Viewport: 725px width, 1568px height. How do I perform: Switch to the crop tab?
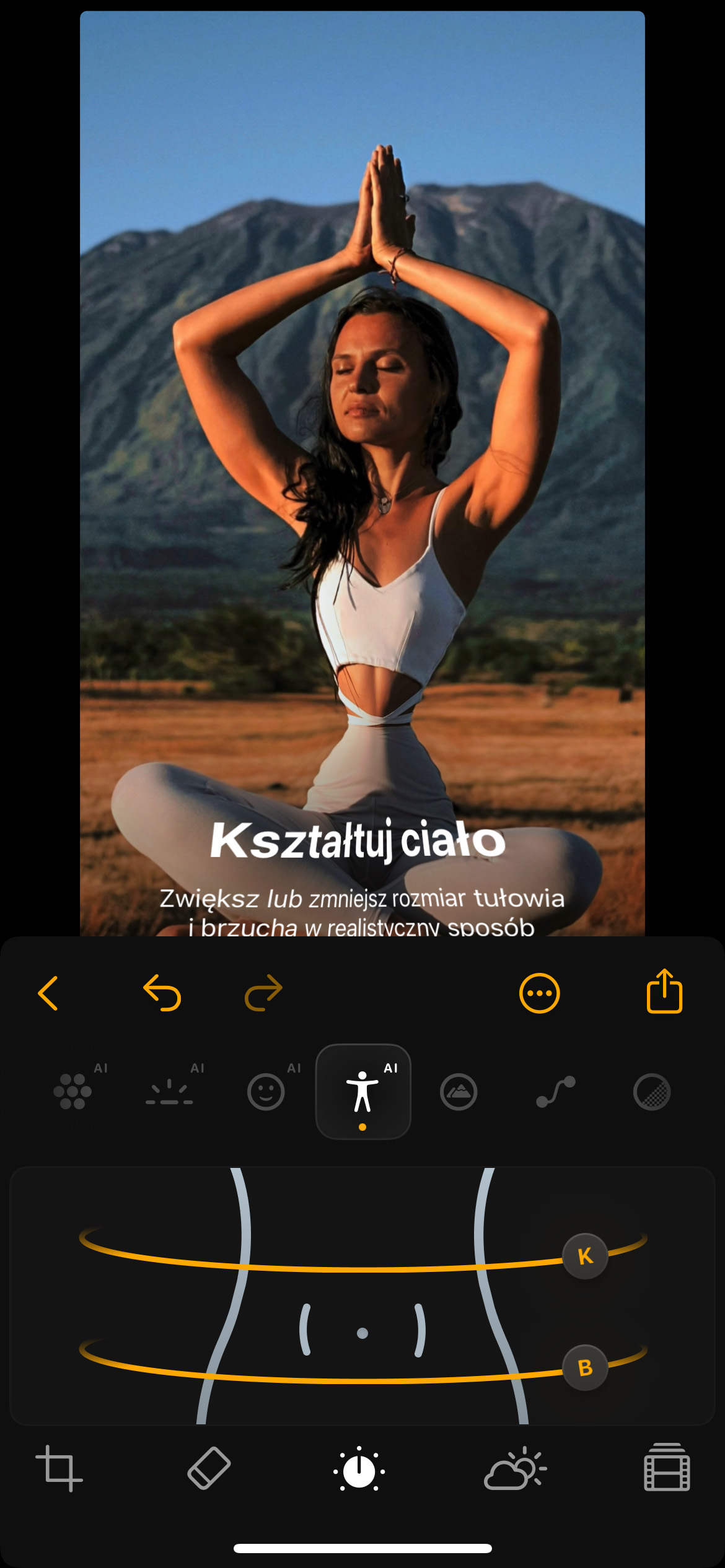pos(59,1468)
